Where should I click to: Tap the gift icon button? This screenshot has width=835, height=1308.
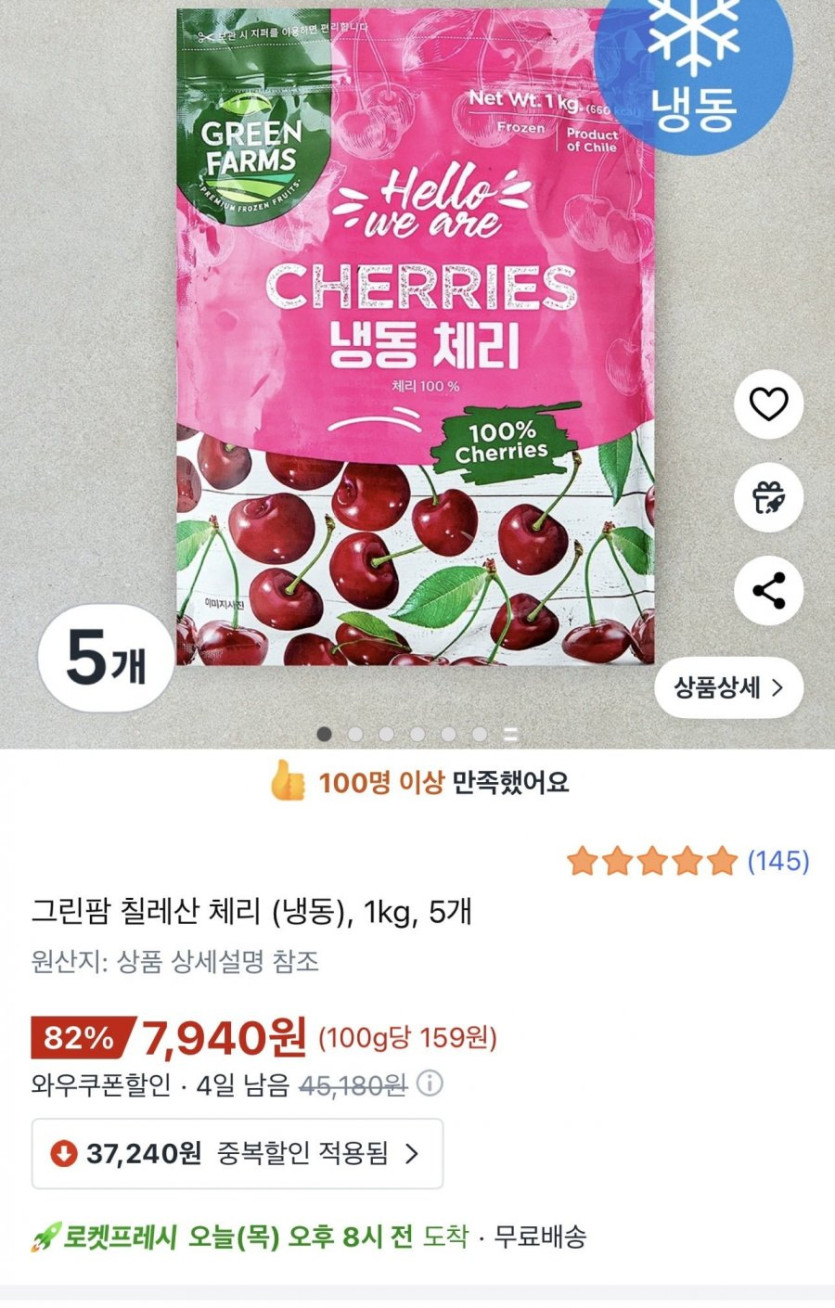[768, 497]
